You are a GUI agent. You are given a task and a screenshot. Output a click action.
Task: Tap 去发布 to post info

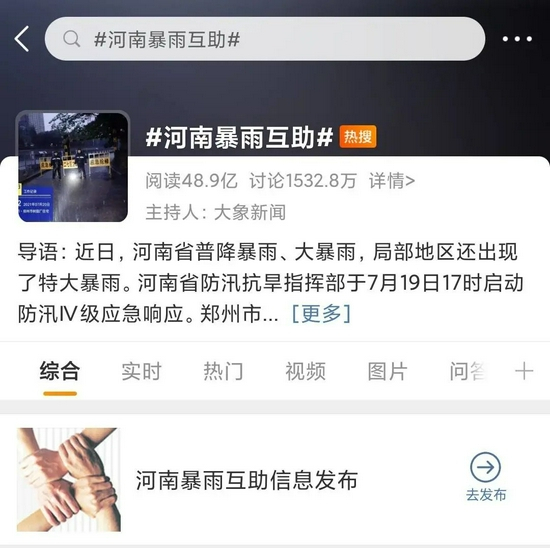(486, 477)
